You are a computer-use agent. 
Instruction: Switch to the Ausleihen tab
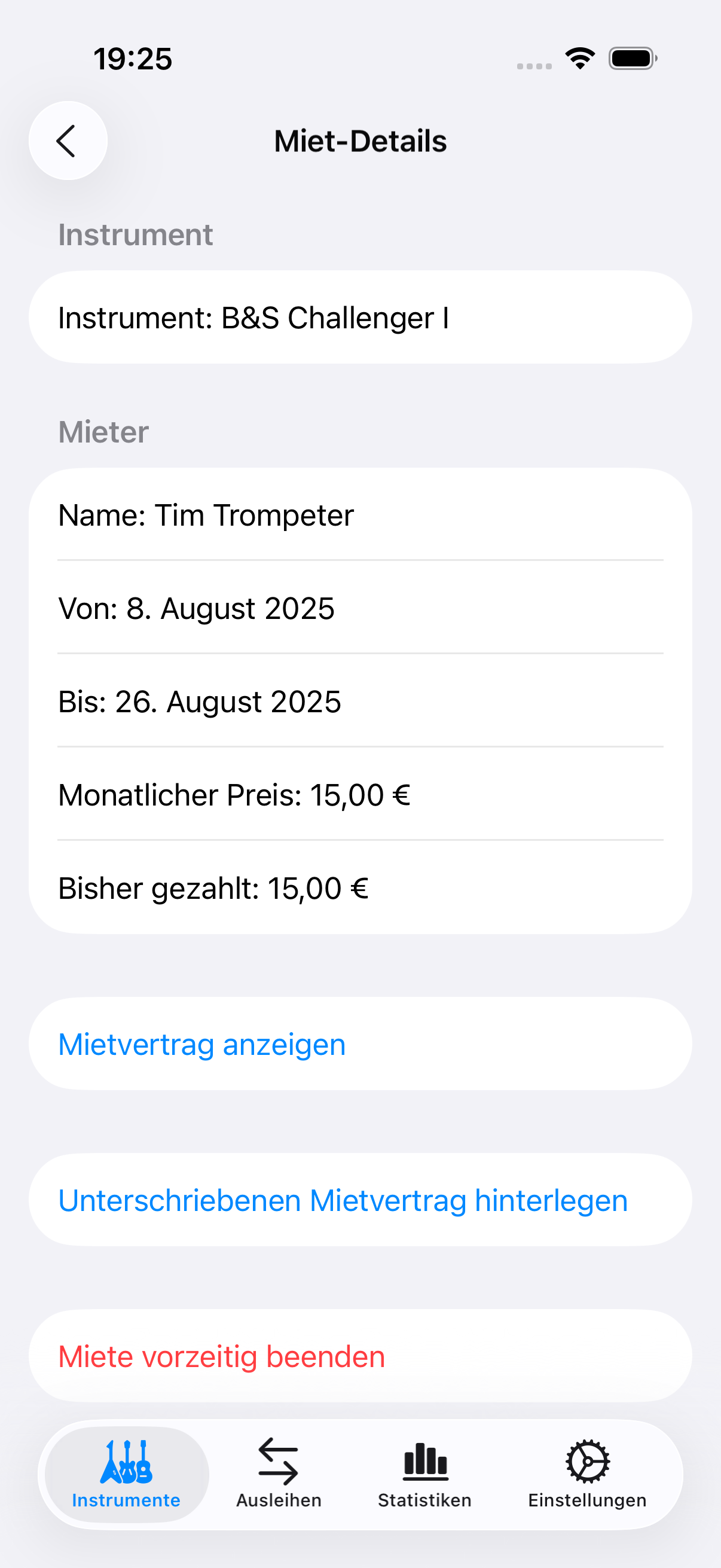278,1473
